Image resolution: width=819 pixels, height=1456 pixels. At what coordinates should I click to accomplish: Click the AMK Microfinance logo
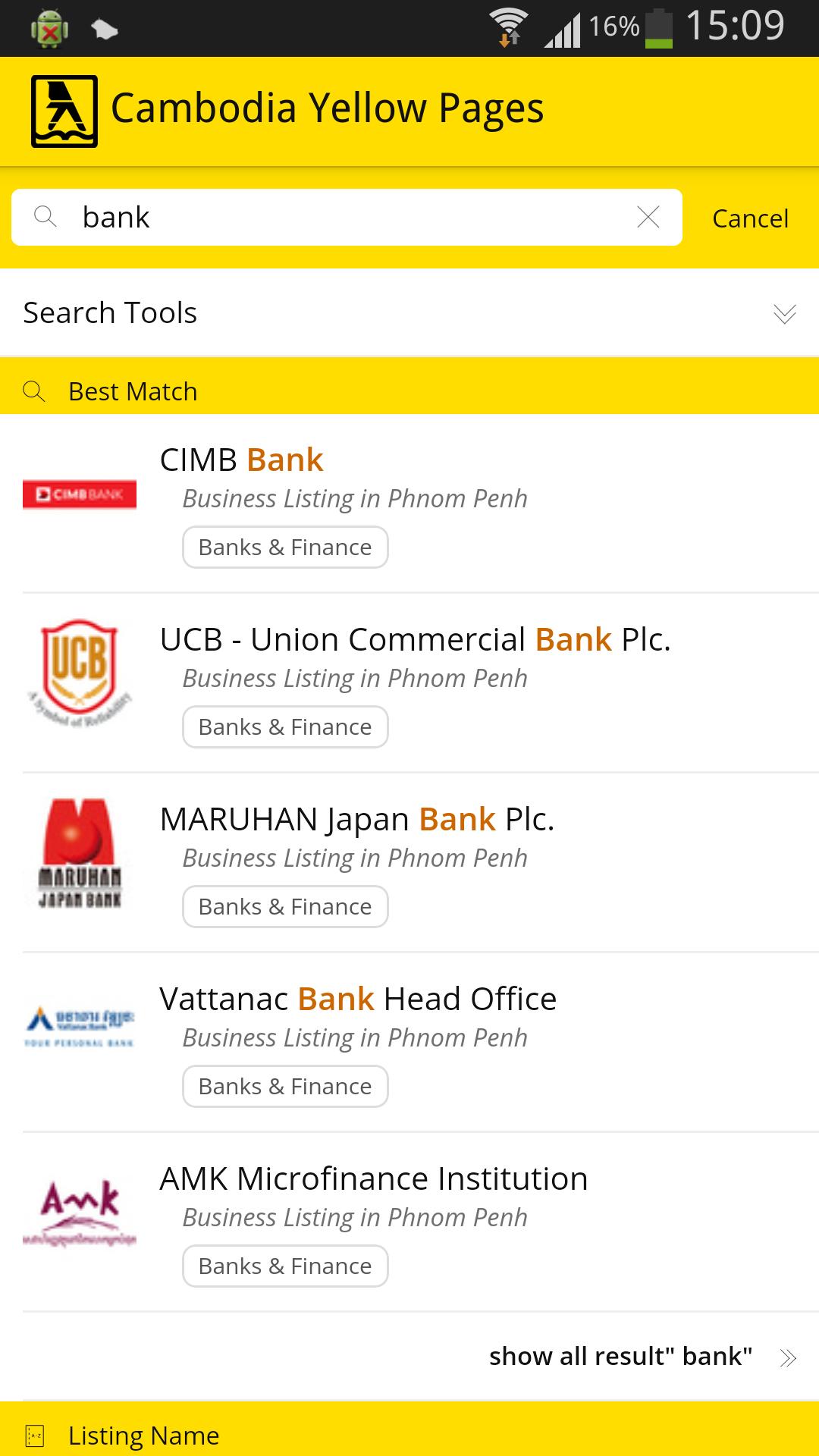click(79, 1210)
